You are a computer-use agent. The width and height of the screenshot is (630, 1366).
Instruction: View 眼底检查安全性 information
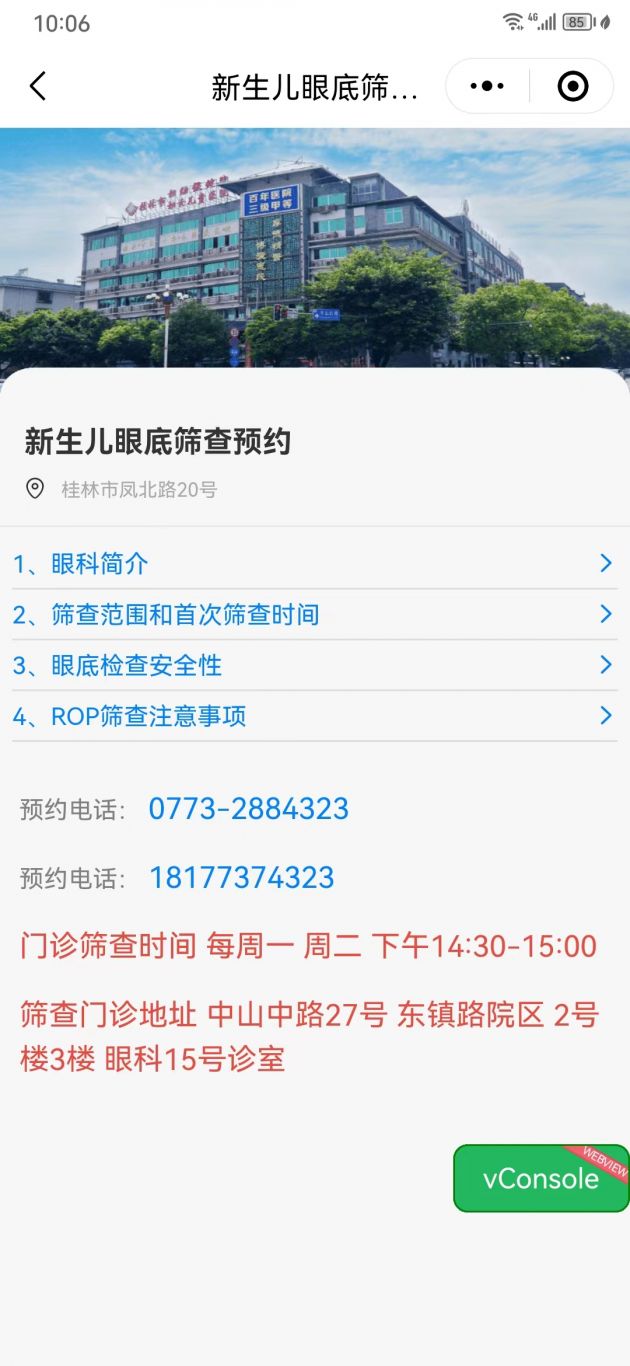(312, 665)
